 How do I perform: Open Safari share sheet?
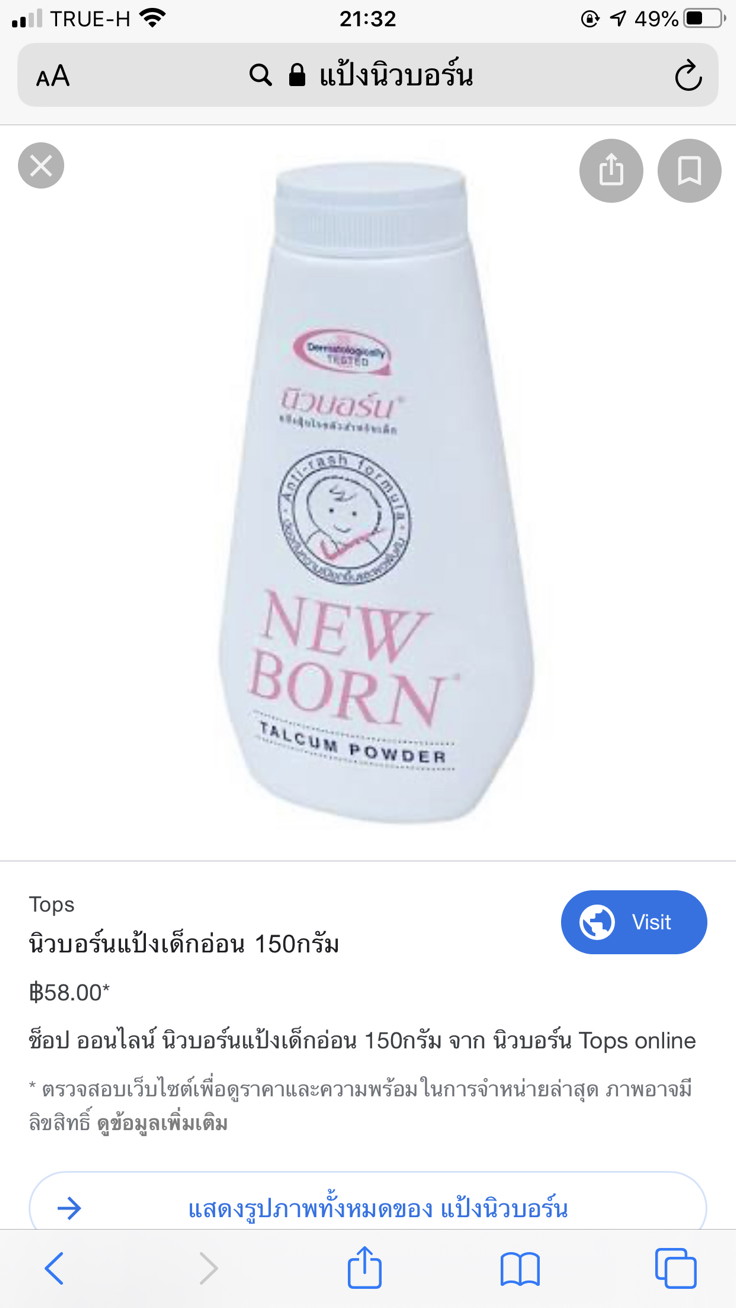coord(365,1268)
